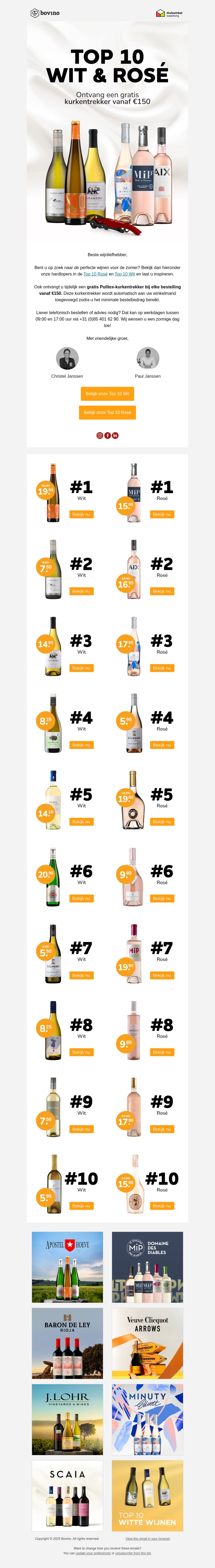Image resolution: width=215 pixels, height=1568 pixels.
Task: Tap Bekijk nu for #1 Rosé
Action: 162,514
